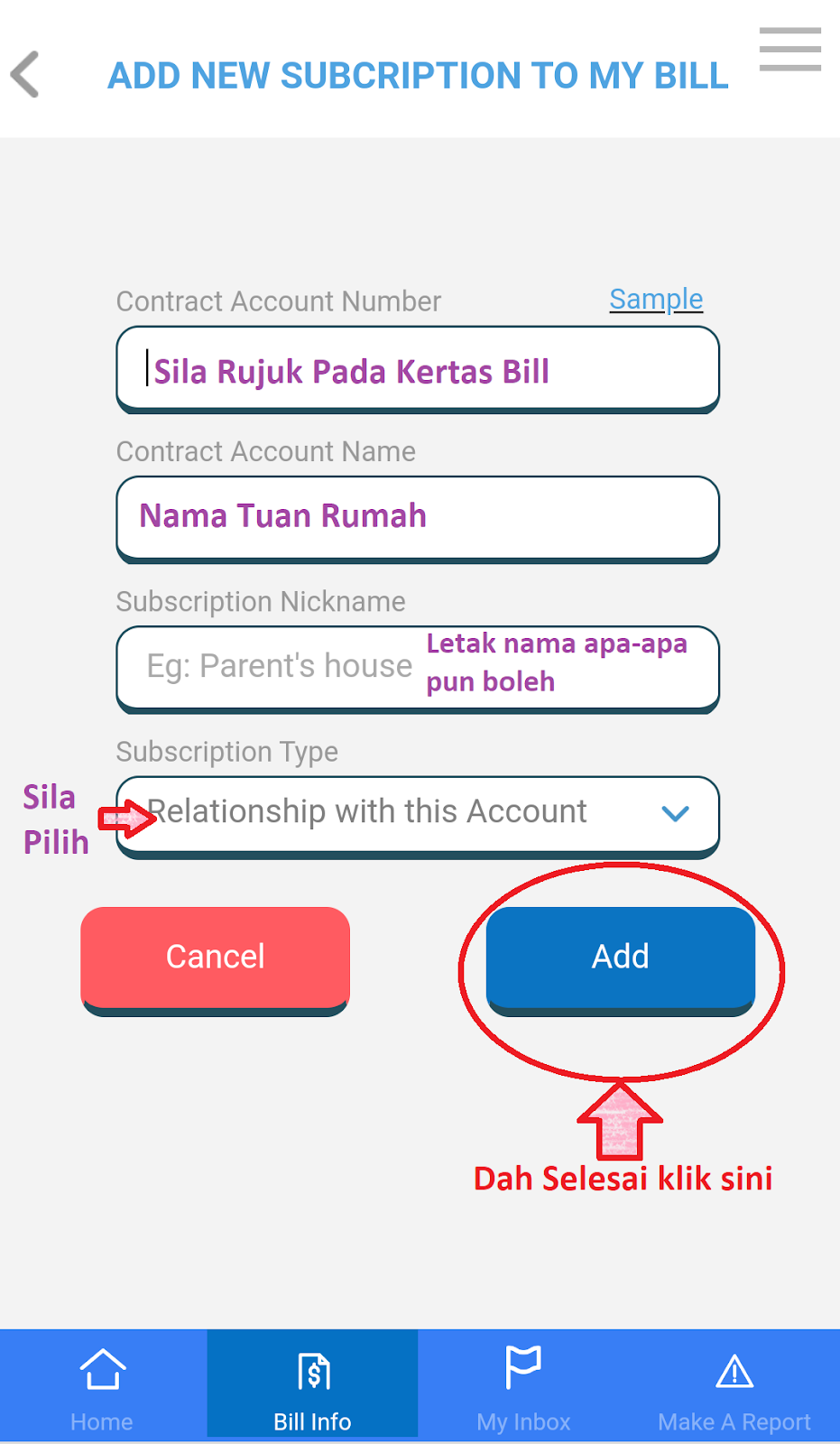Go back using the top-left arrow
This screenshot has height=1444, width=840.
click(25, 74)
